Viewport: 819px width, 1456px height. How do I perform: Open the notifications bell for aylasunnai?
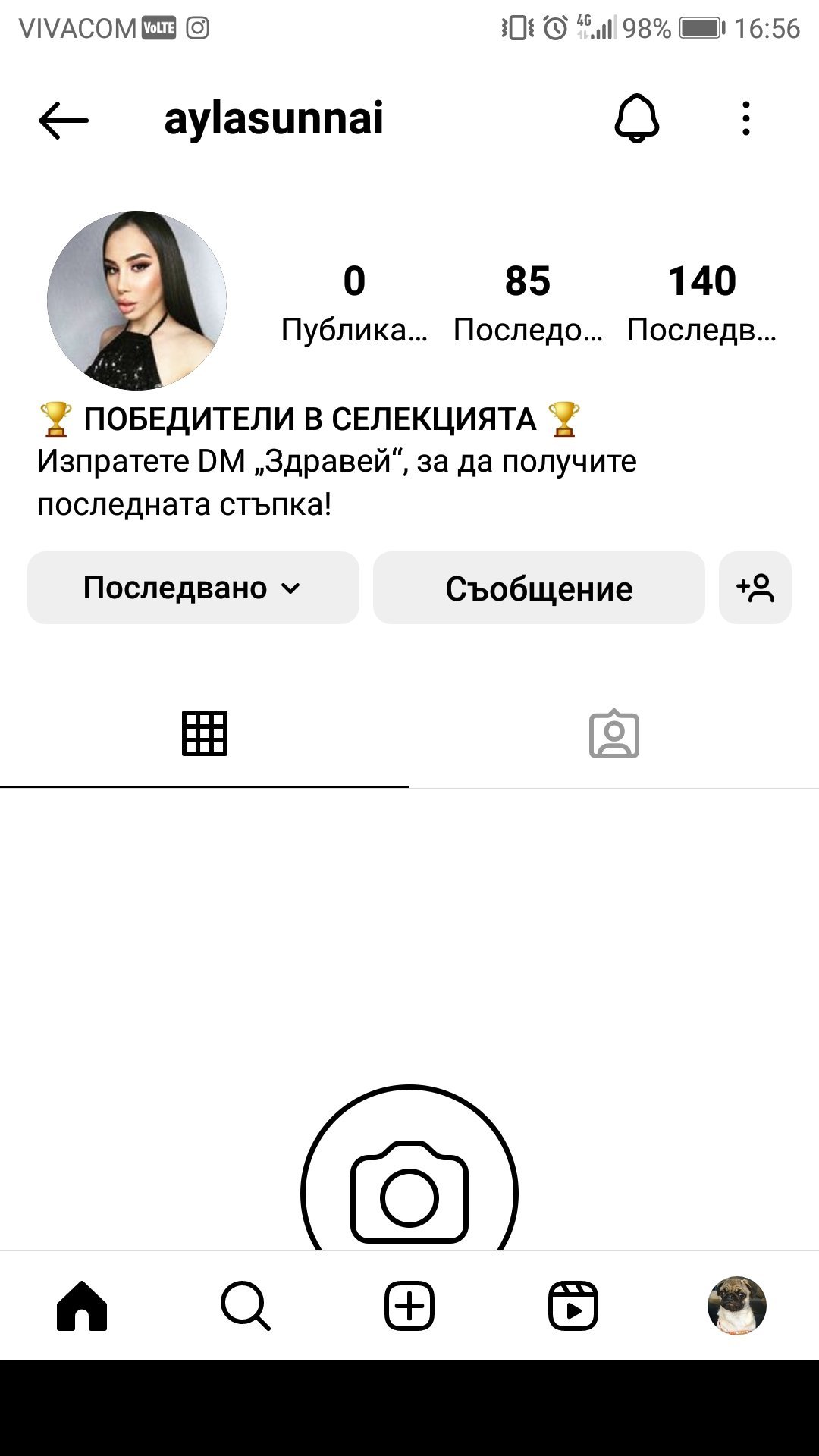(x=636, y=118)
